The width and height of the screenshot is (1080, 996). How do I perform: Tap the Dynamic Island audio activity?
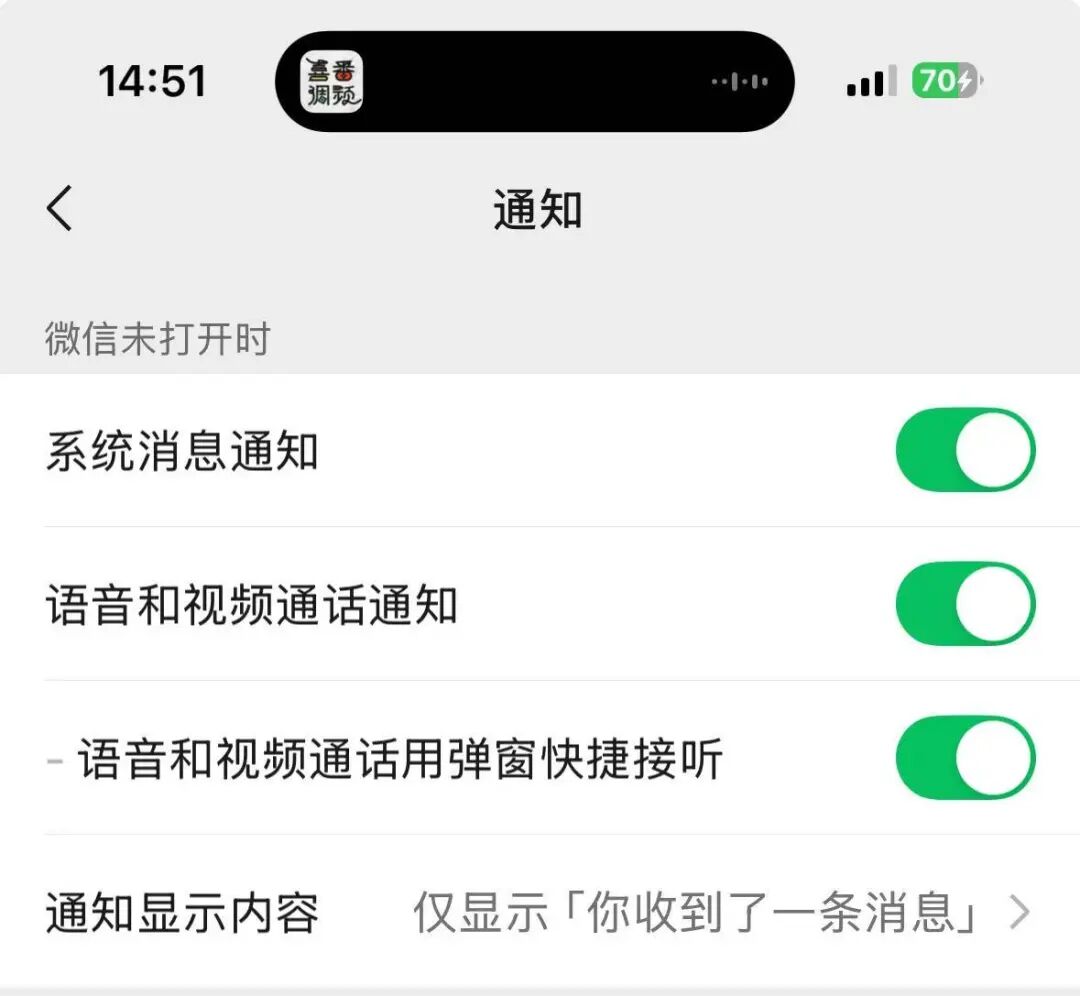535,82
